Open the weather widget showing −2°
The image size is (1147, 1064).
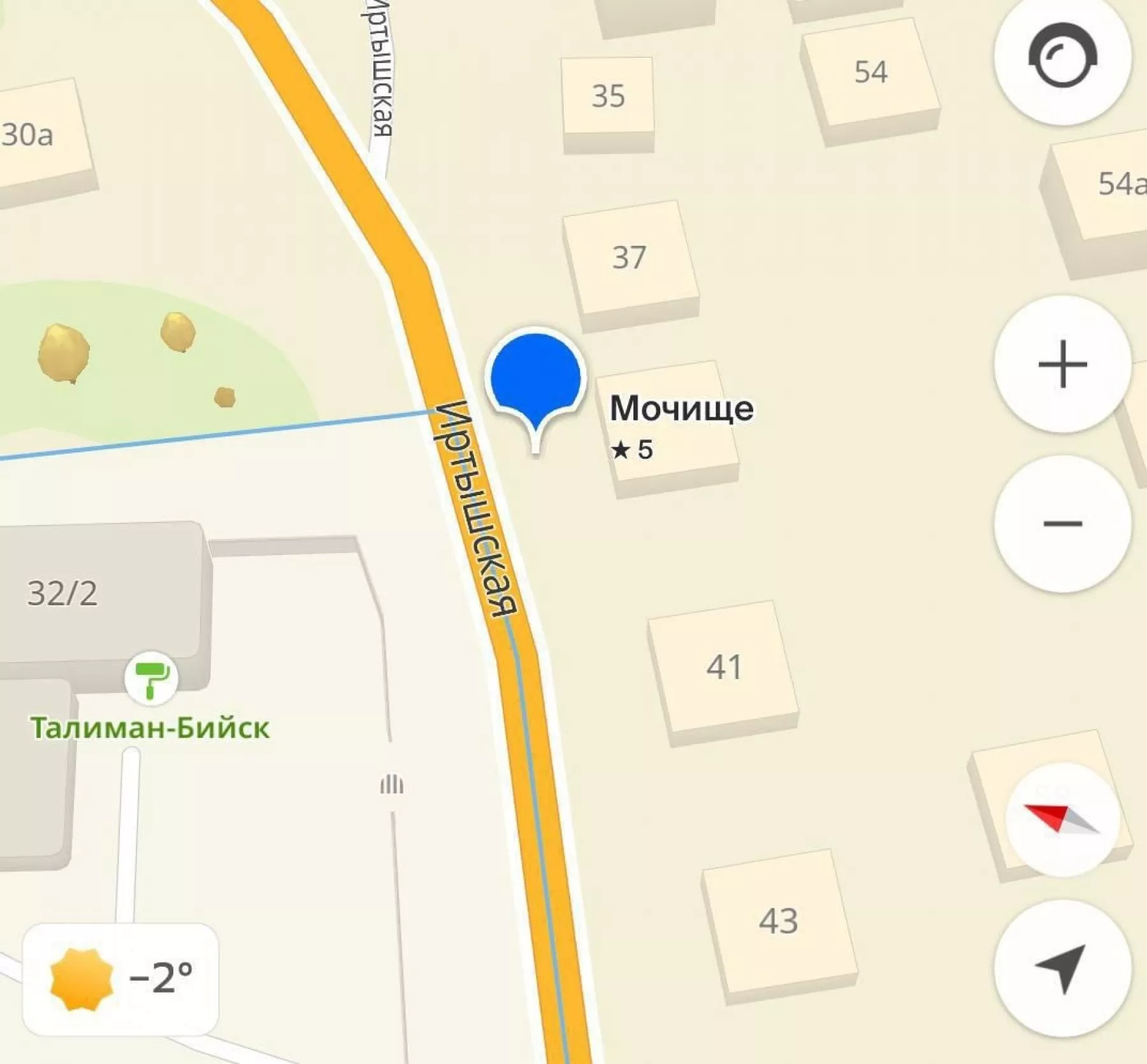(121, 977)
